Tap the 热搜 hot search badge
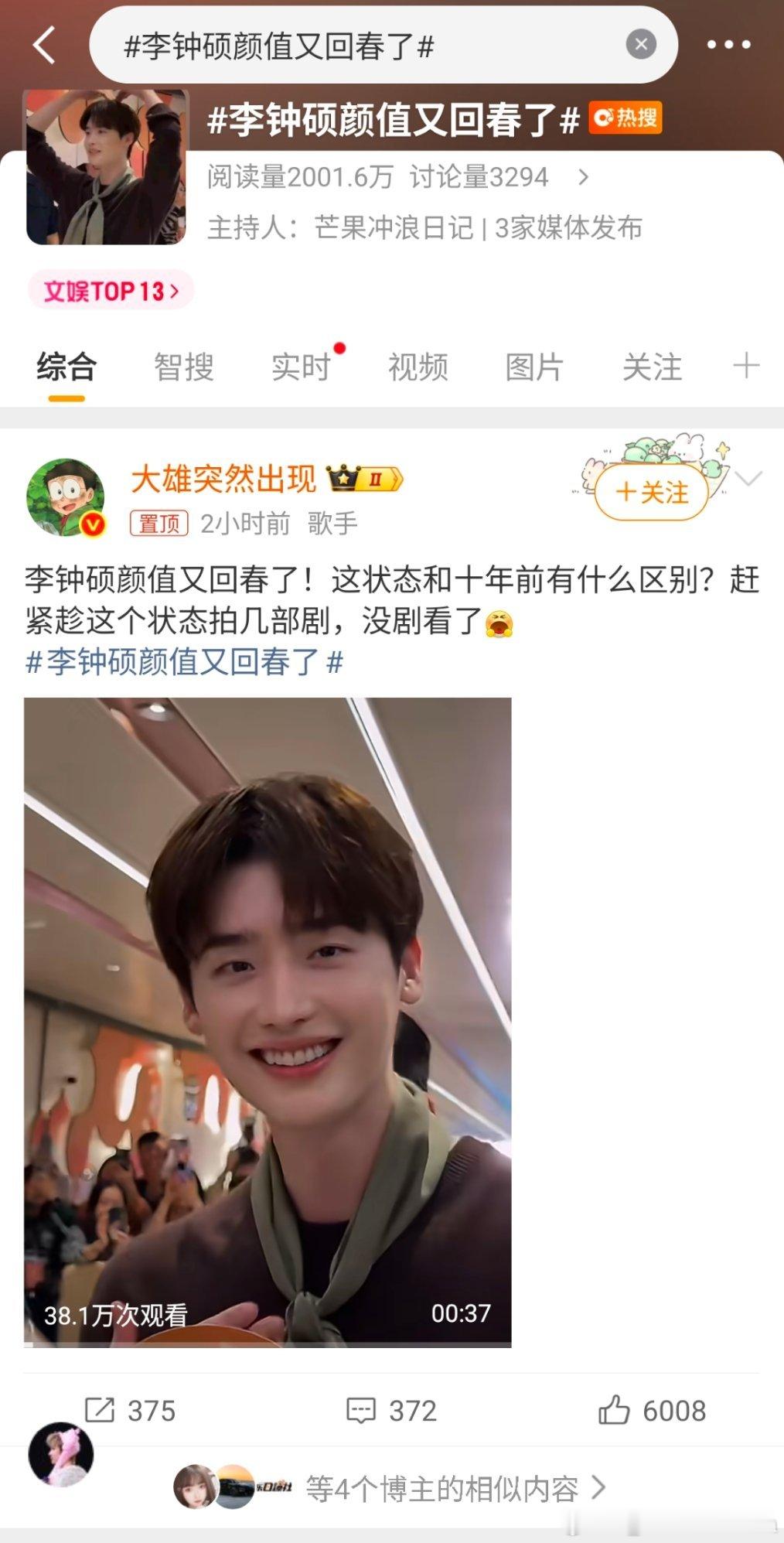784x1543 pixels. click(x=626, y=118)
